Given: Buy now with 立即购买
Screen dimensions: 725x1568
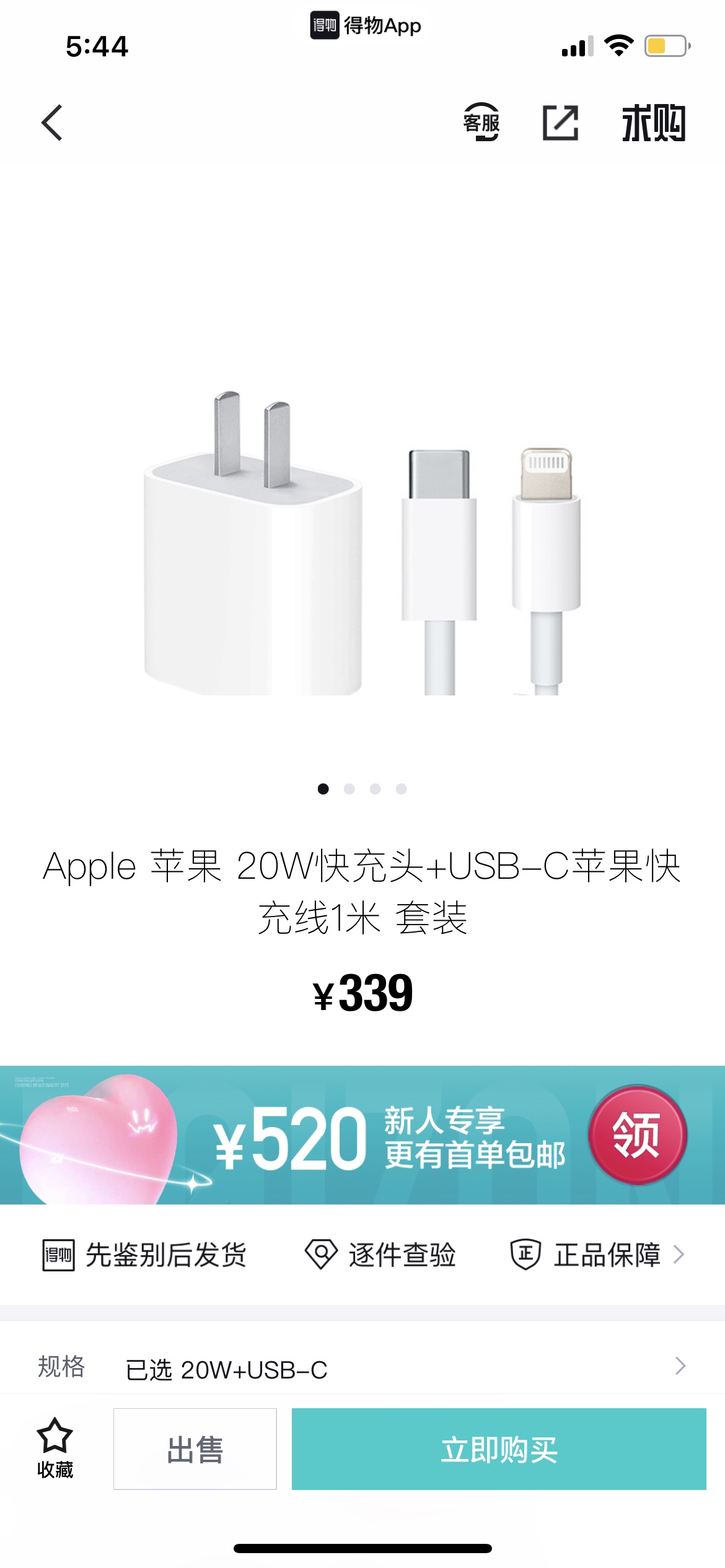Looking at the screenshot, I should (x=499, y=1449).
